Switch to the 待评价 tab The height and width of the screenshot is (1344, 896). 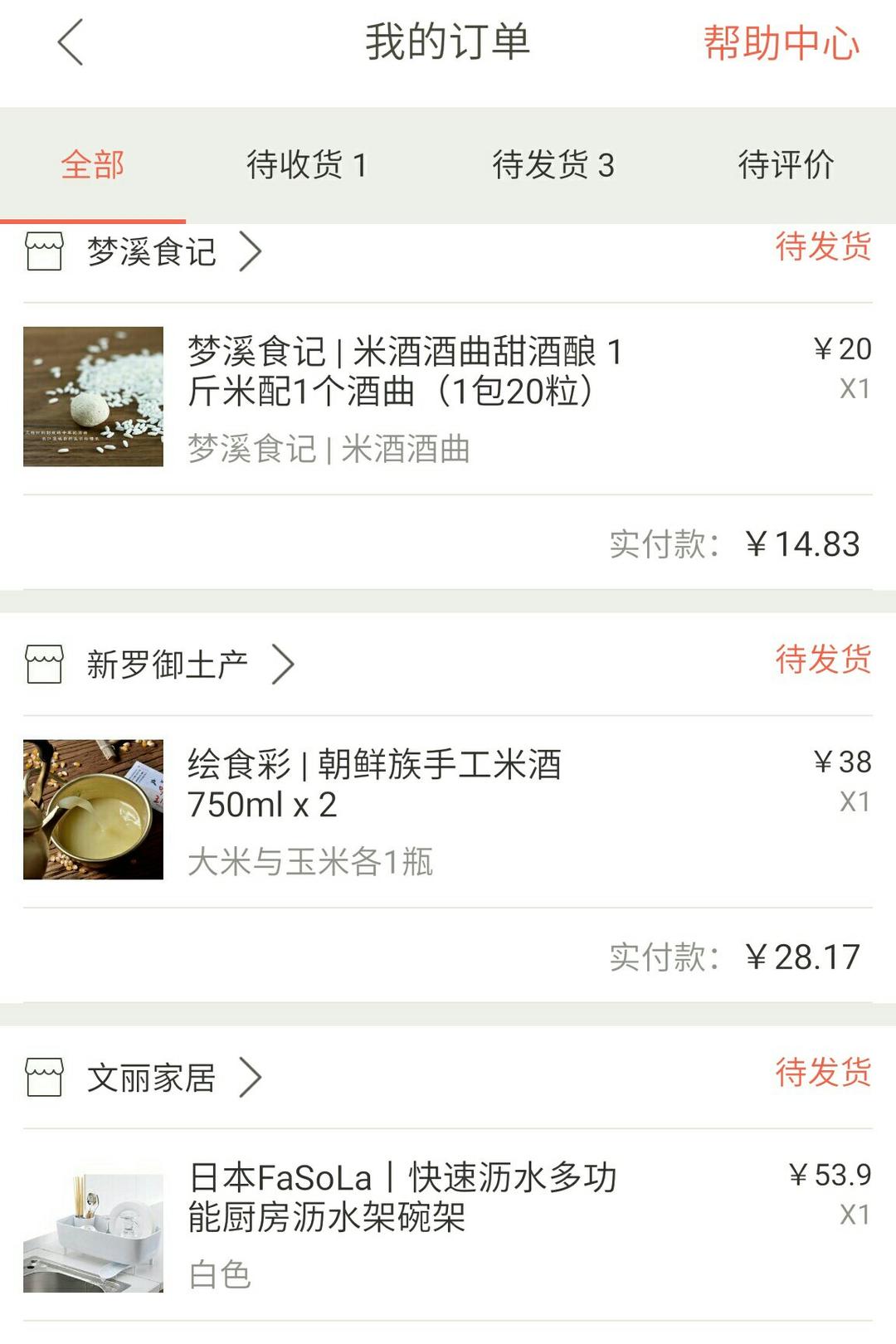785,165
